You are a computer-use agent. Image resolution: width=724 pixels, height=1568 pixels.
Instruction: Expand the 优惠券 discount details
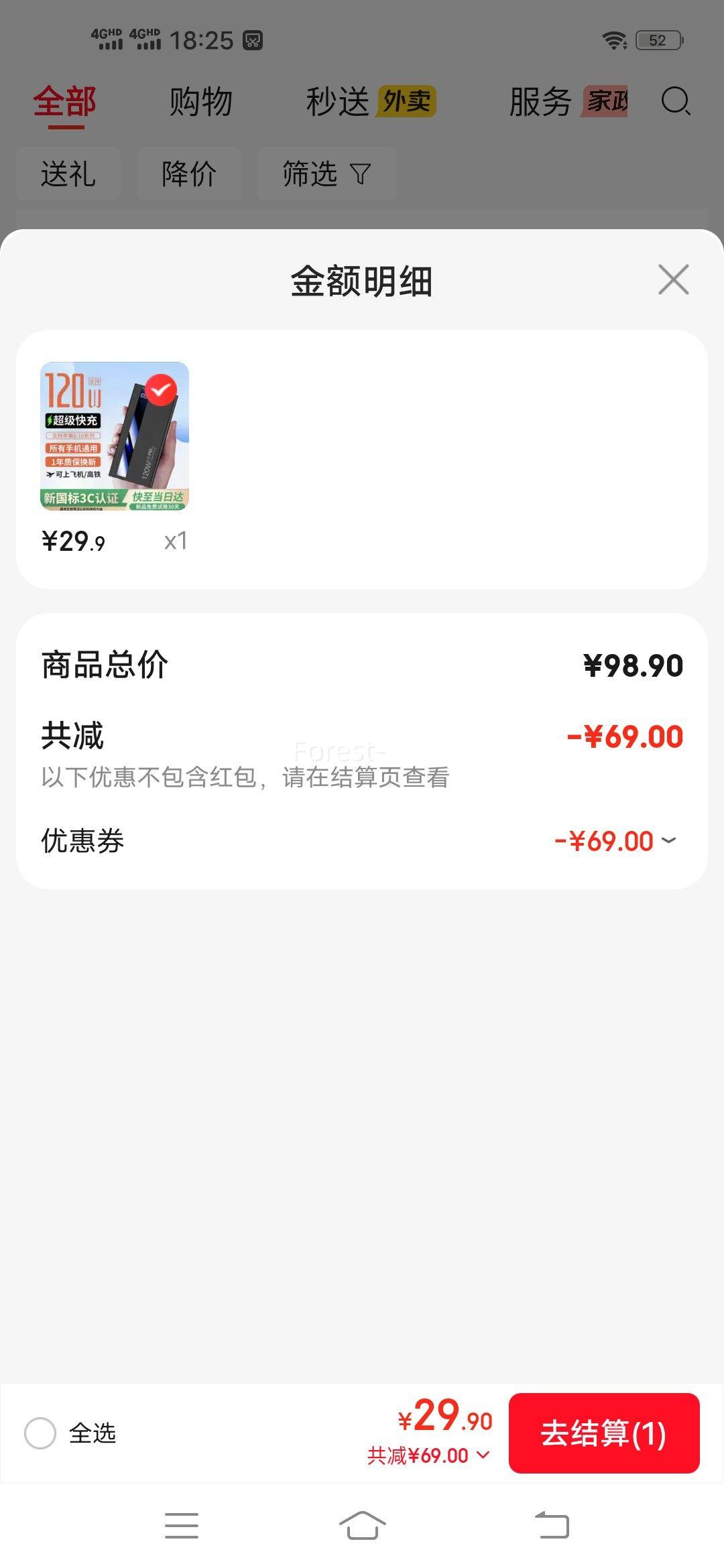668,840
